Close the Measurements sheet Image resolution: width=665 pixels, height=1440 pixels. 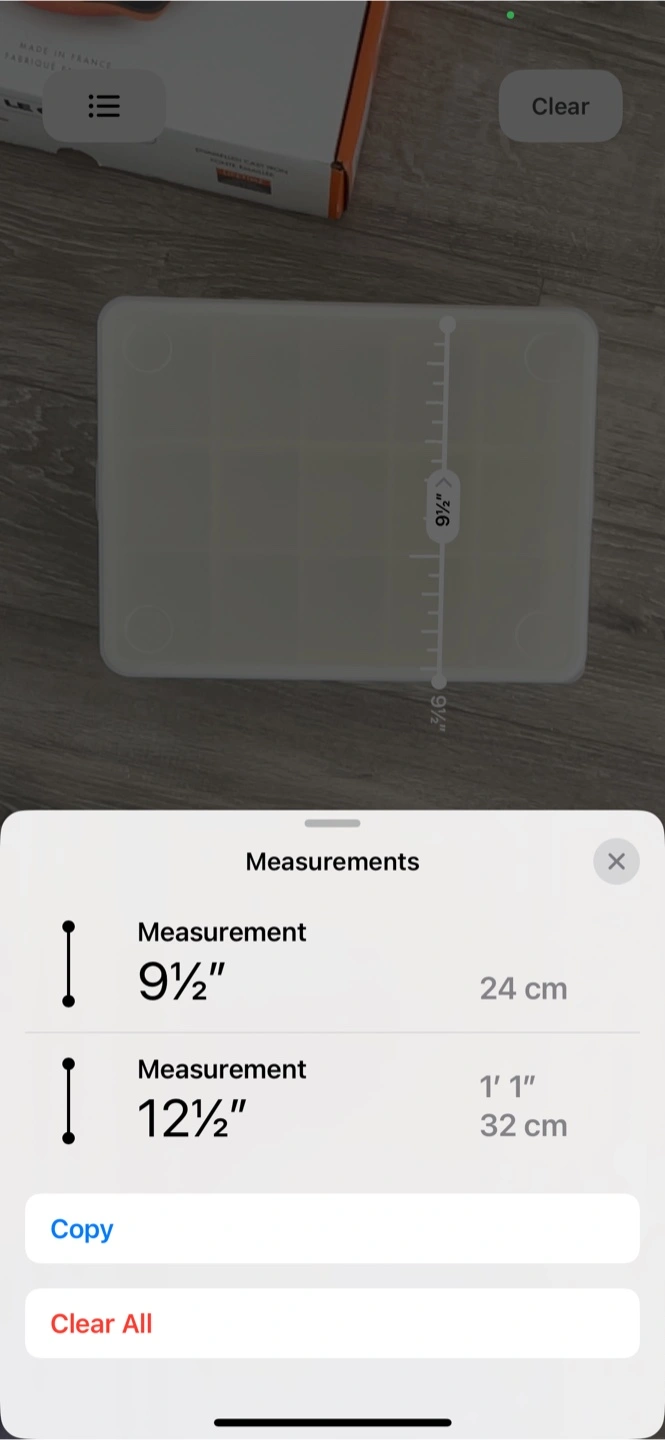(x=616, y=861)
